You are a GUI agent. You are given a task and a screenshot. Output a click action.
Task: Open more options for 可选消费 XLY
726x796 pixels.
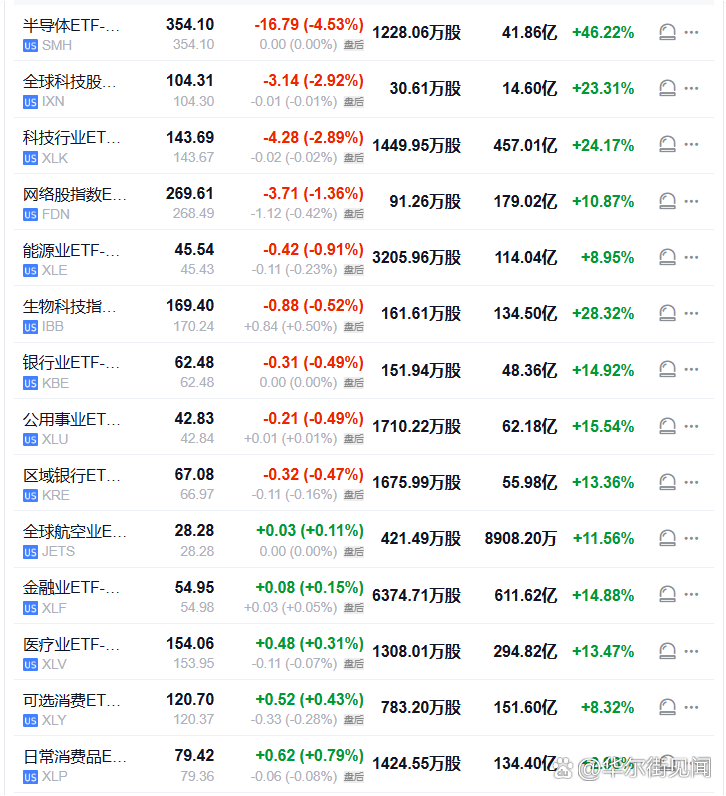(692, 707)
